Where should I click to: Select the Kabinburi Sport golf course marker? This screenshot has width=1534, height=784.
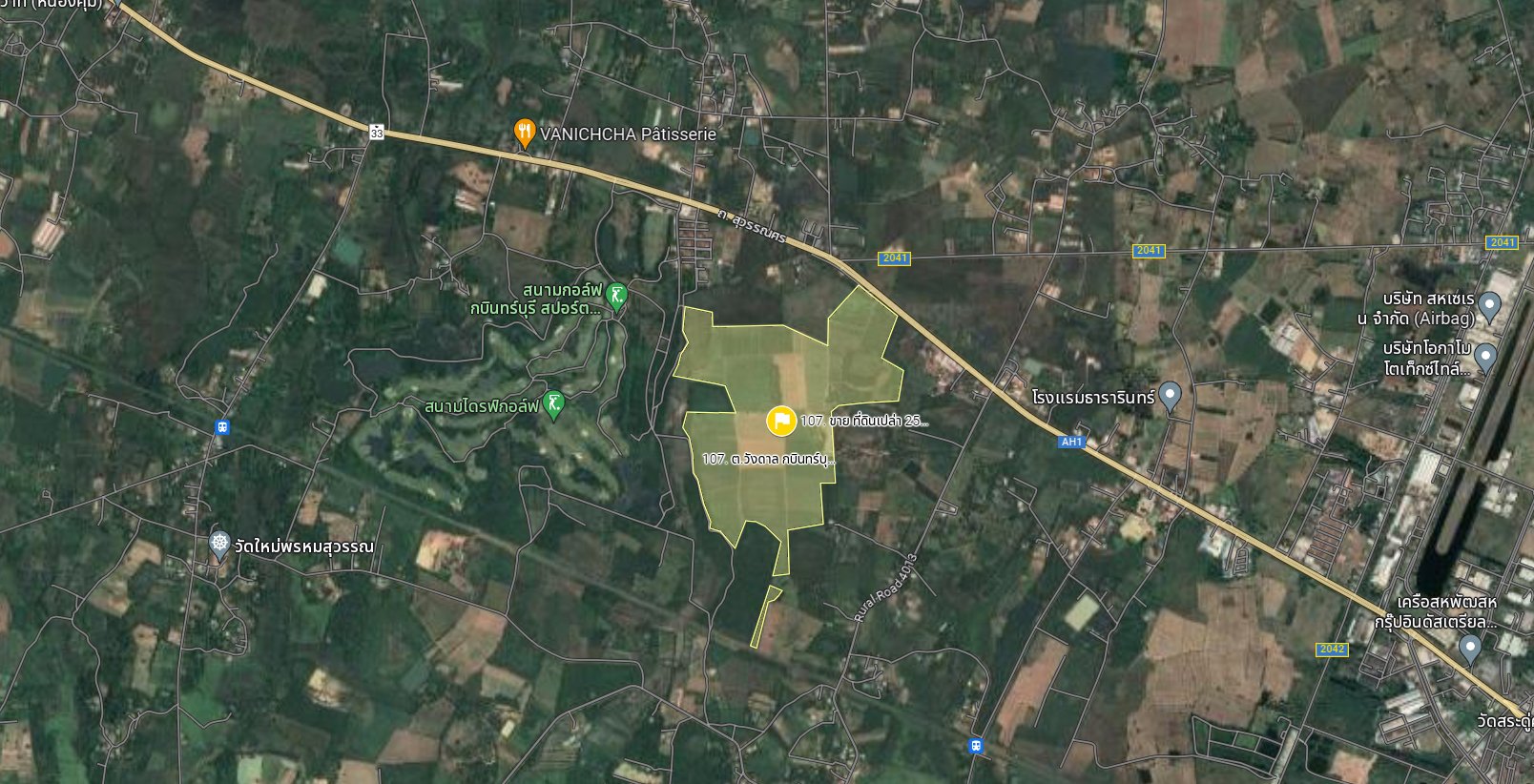617,298
